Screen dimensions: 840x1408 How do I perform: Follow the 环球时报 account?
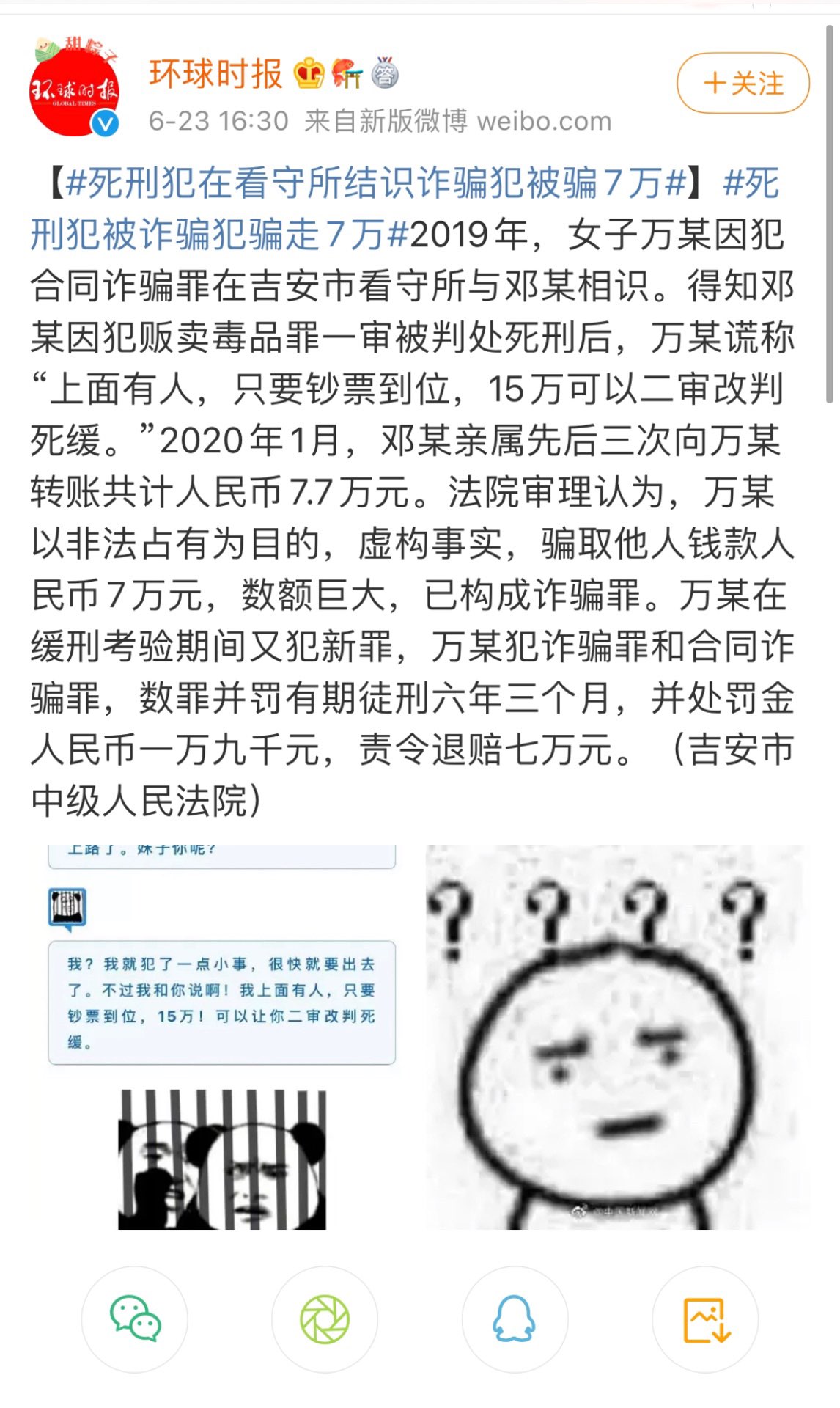[x=743, y=83]
